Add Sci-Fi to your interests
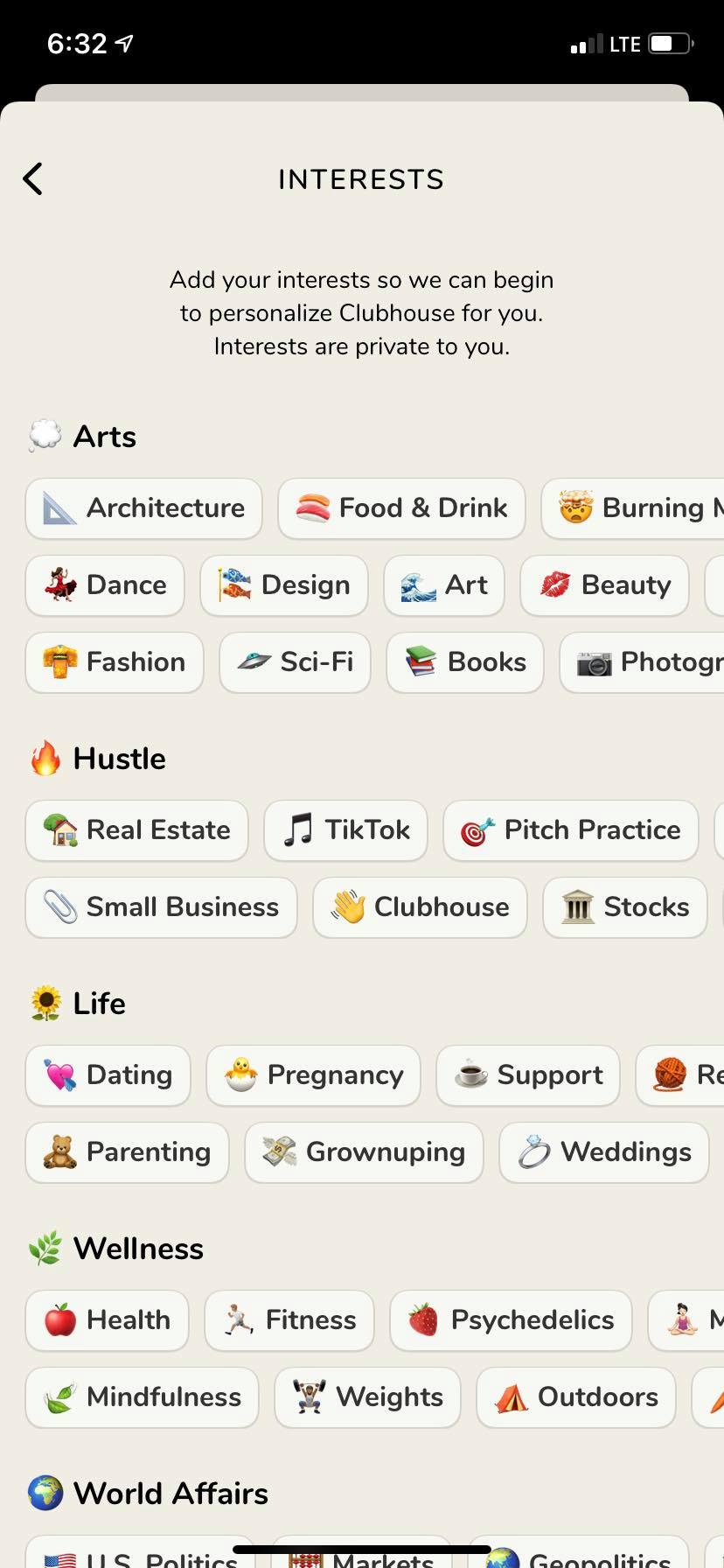 pyautogui.click(x=296, y=662)
